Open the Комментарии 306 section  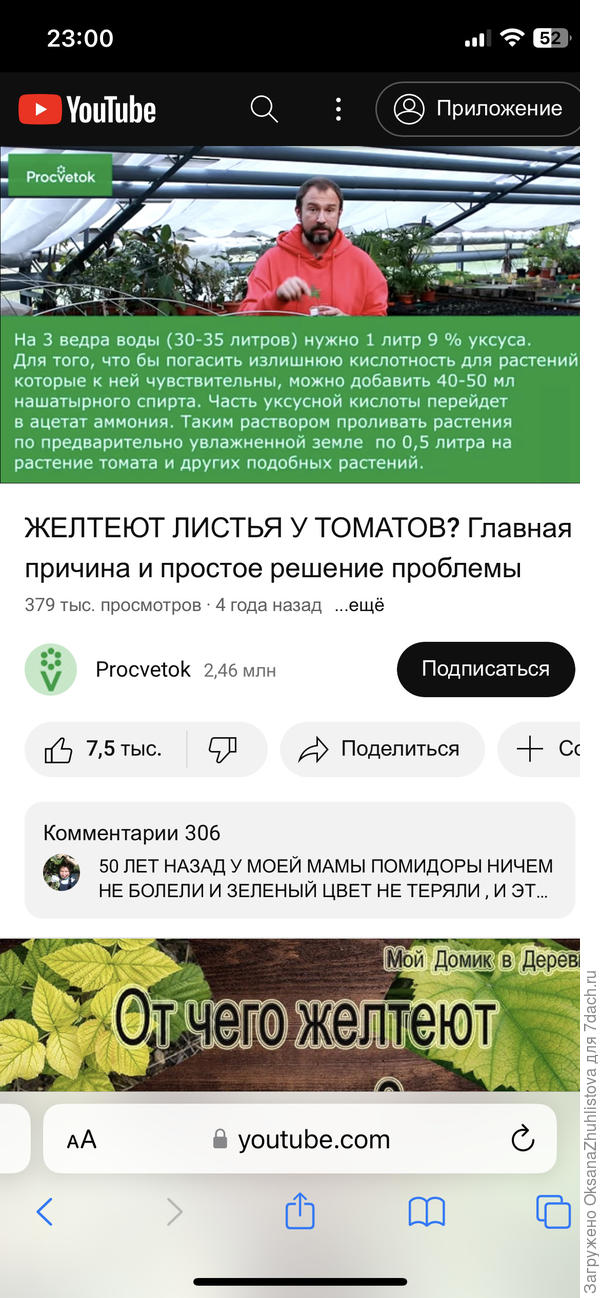pyautogui.click(x=300, y=859)
